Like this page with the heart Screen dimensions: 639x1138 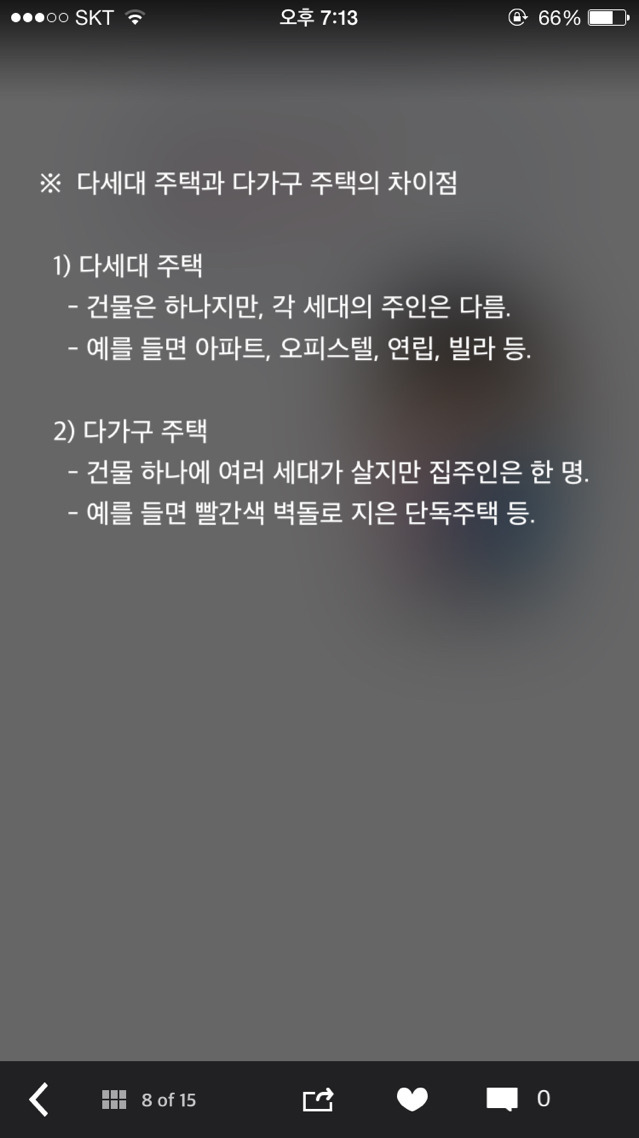pyautogui.click(x=412, y=1099)
